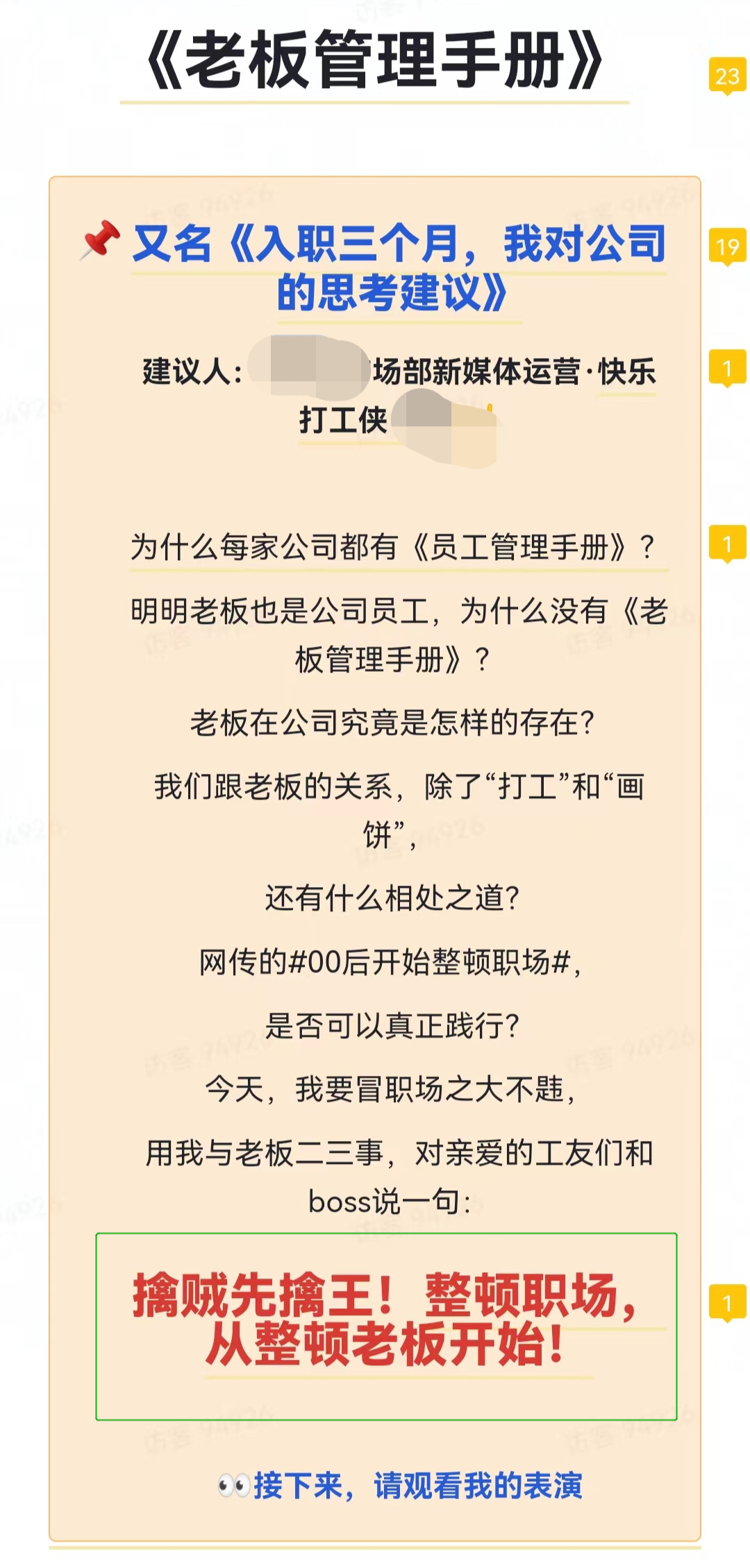View the comment beside the 员工管理手册 question

pyautogui.click(x=726, y=543)
